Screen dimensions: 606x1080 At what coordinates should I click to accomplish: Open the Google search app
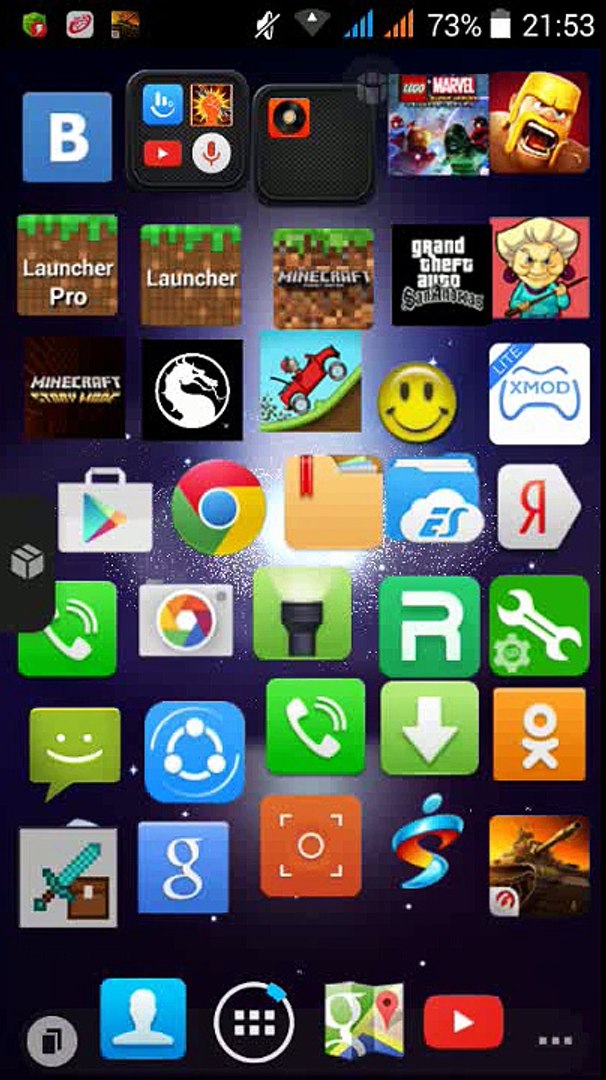click(183, 867)
